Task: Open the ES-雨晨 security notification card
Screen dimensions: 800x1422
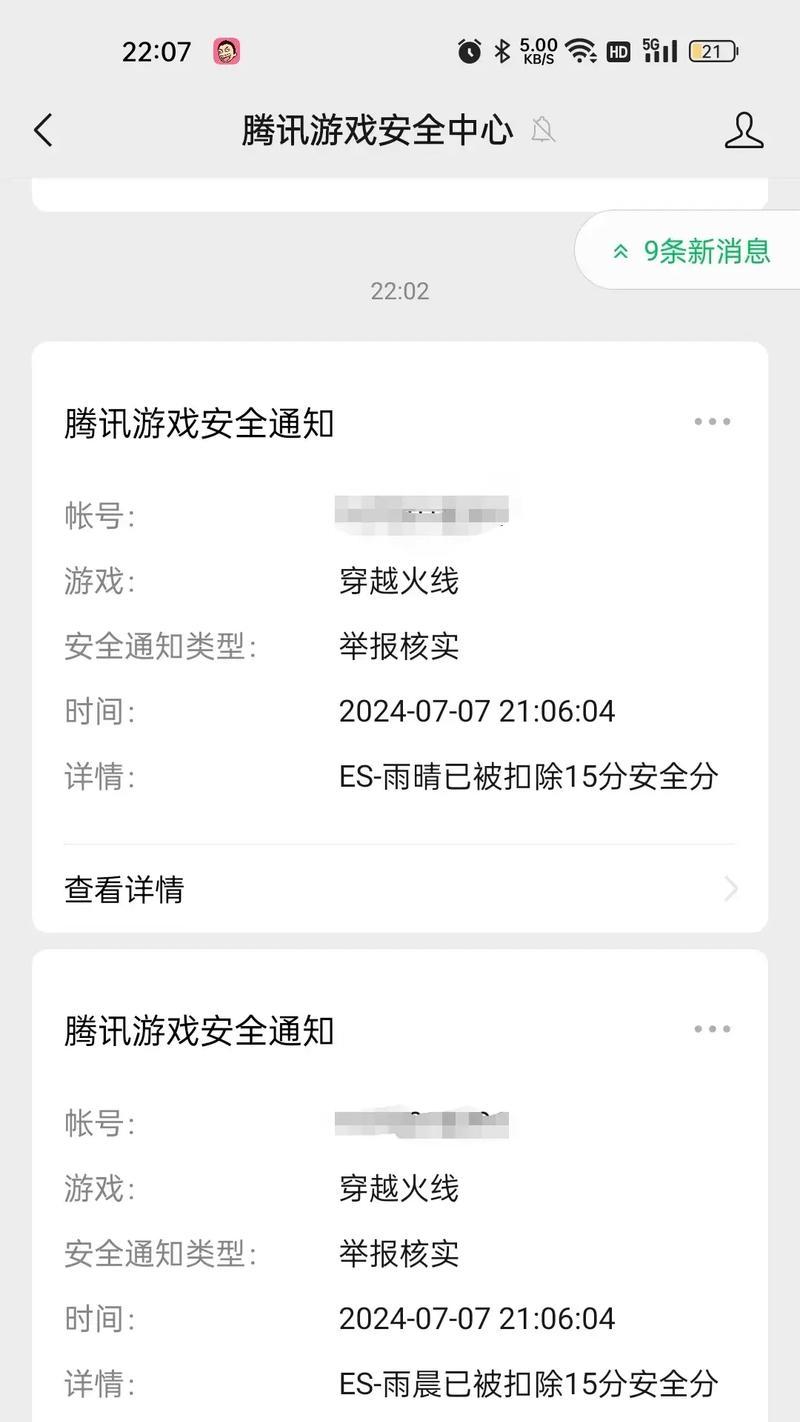Action: click(400, 1186)
